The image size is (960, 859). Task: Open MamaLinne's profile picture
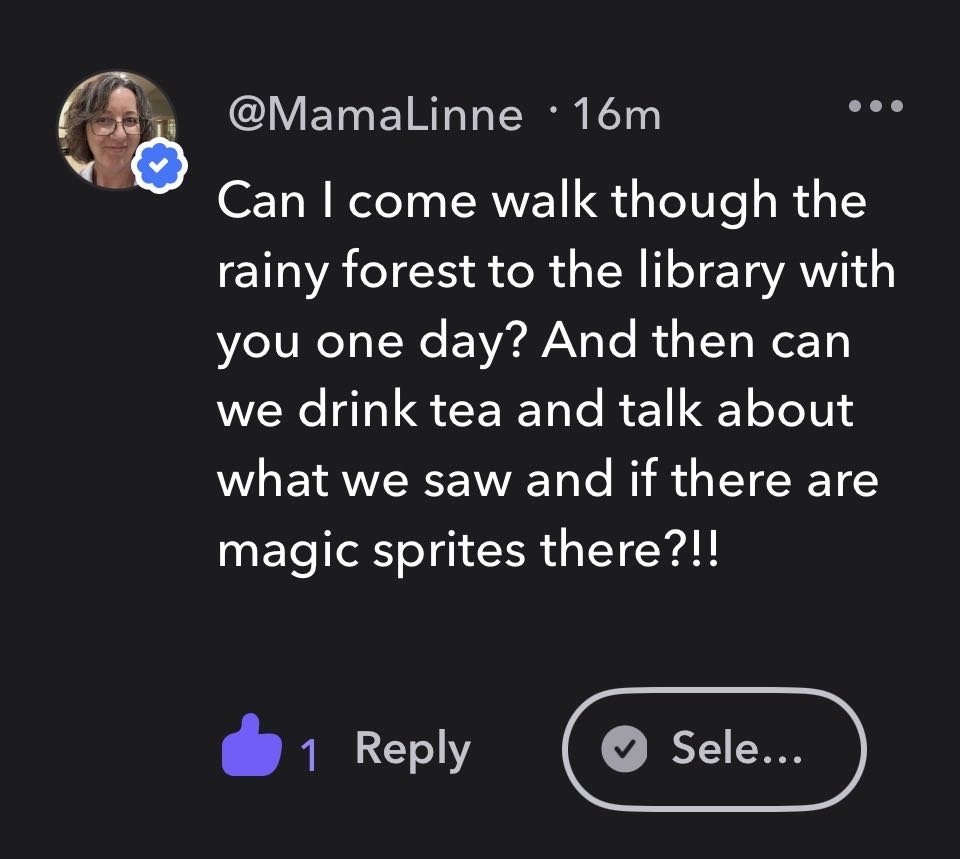[x=117, y=129]
